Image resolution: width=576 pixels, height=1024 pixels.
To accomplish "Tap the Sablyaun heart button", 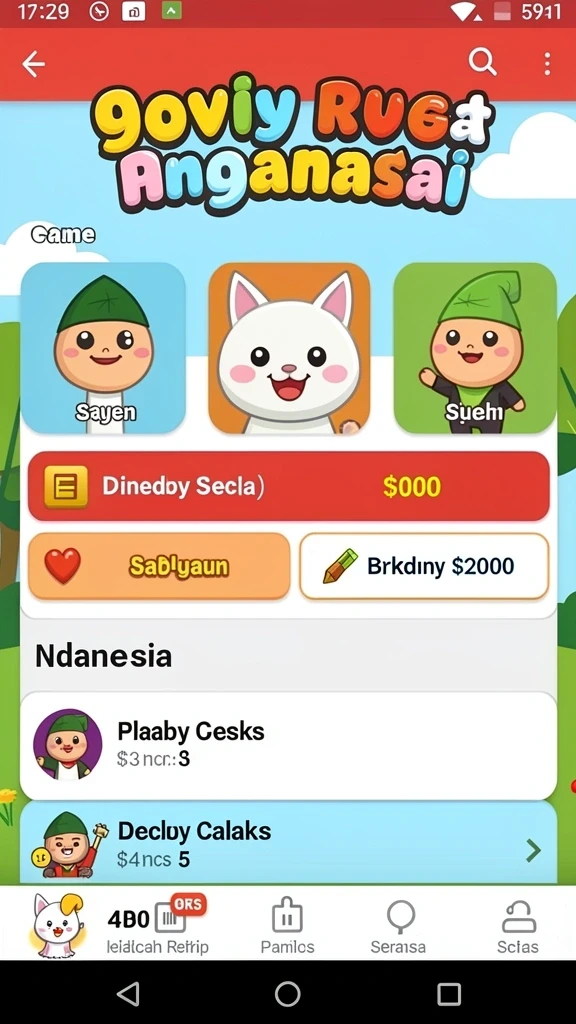I will (159, 566).
